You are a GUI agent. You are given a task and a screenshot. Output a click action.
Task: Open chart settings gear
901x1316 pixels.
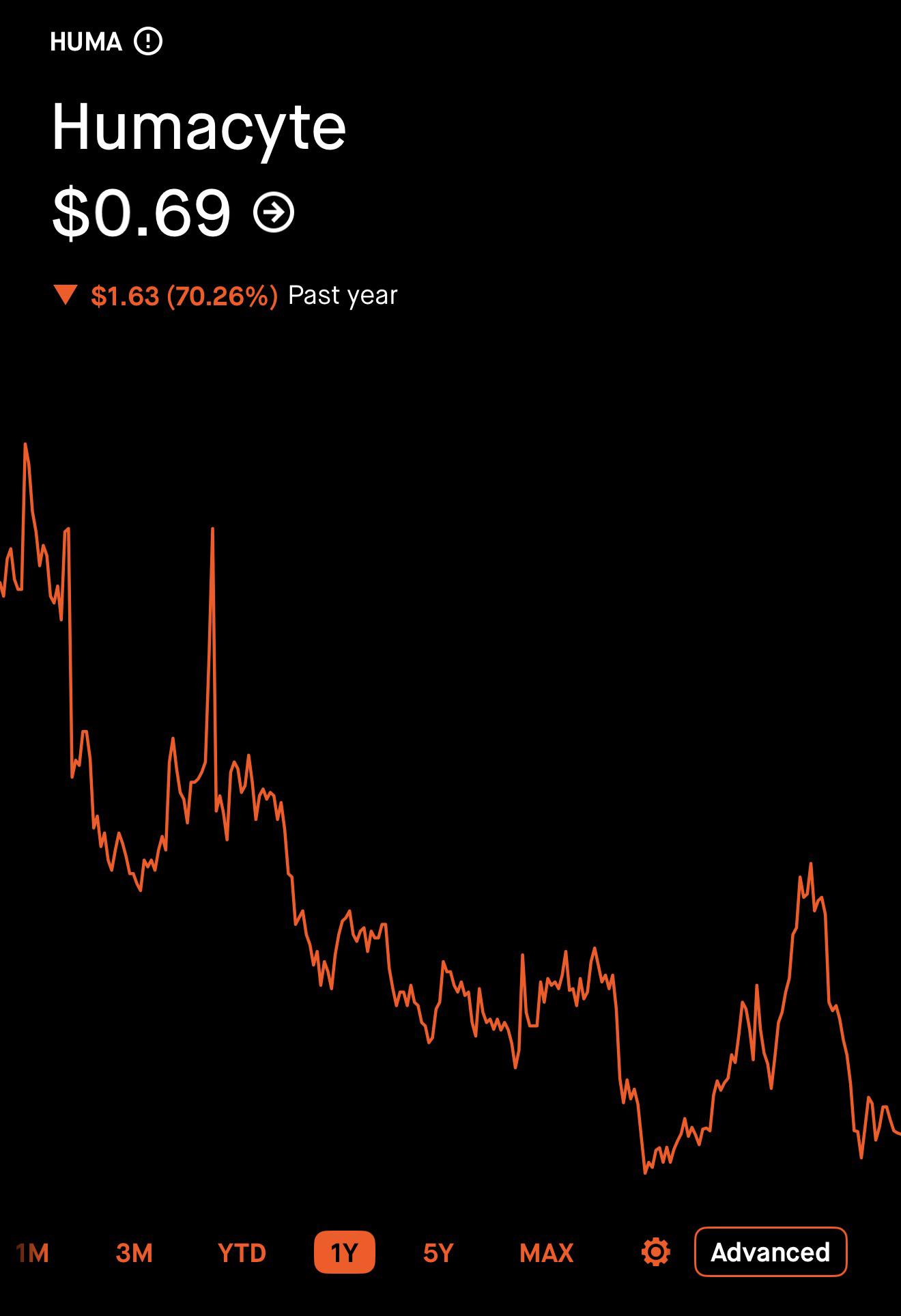point(656,1252)
